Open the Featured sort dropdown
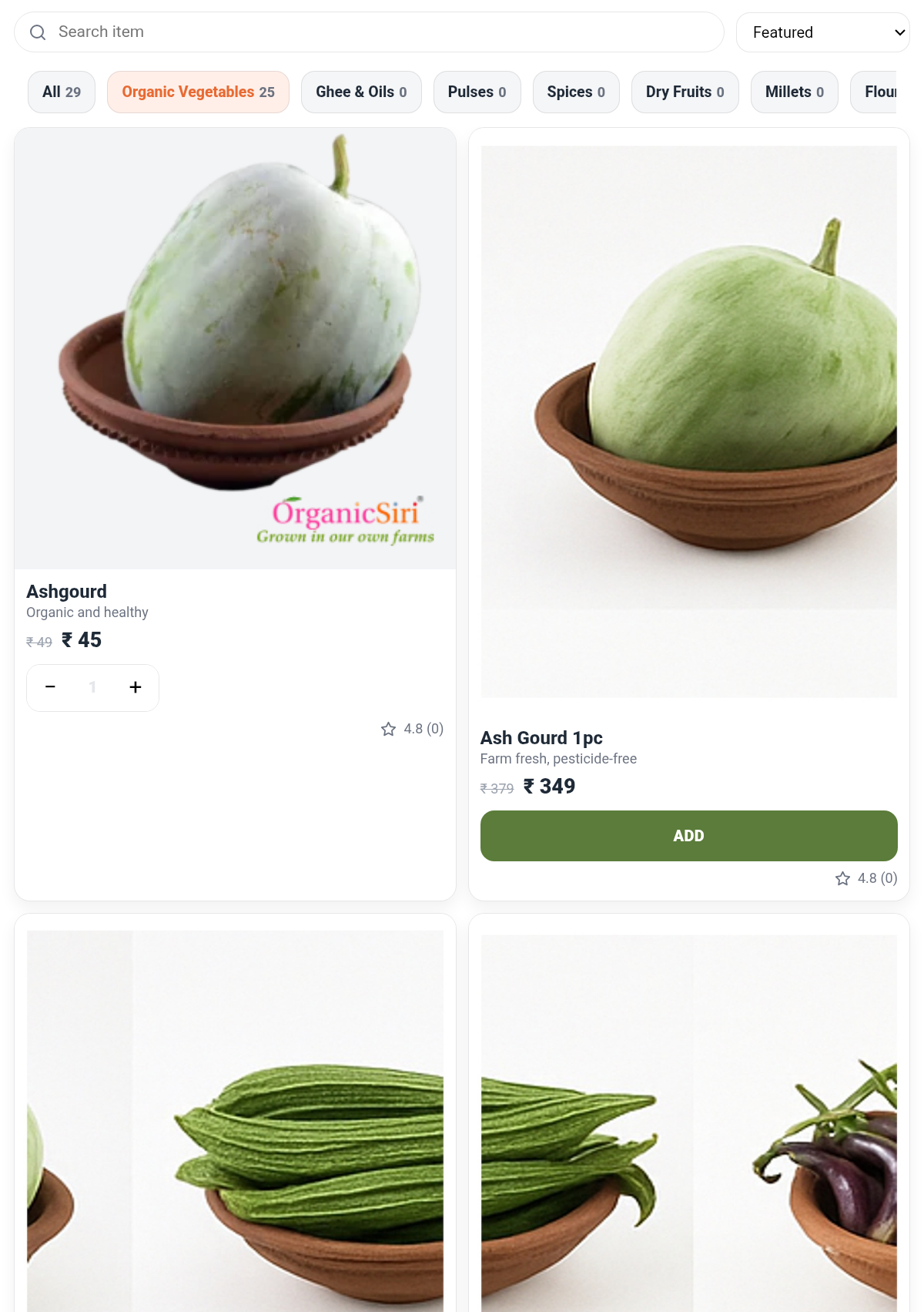Image resolution: width=924 pixels, height=1312 pixels. click(822, 32)
